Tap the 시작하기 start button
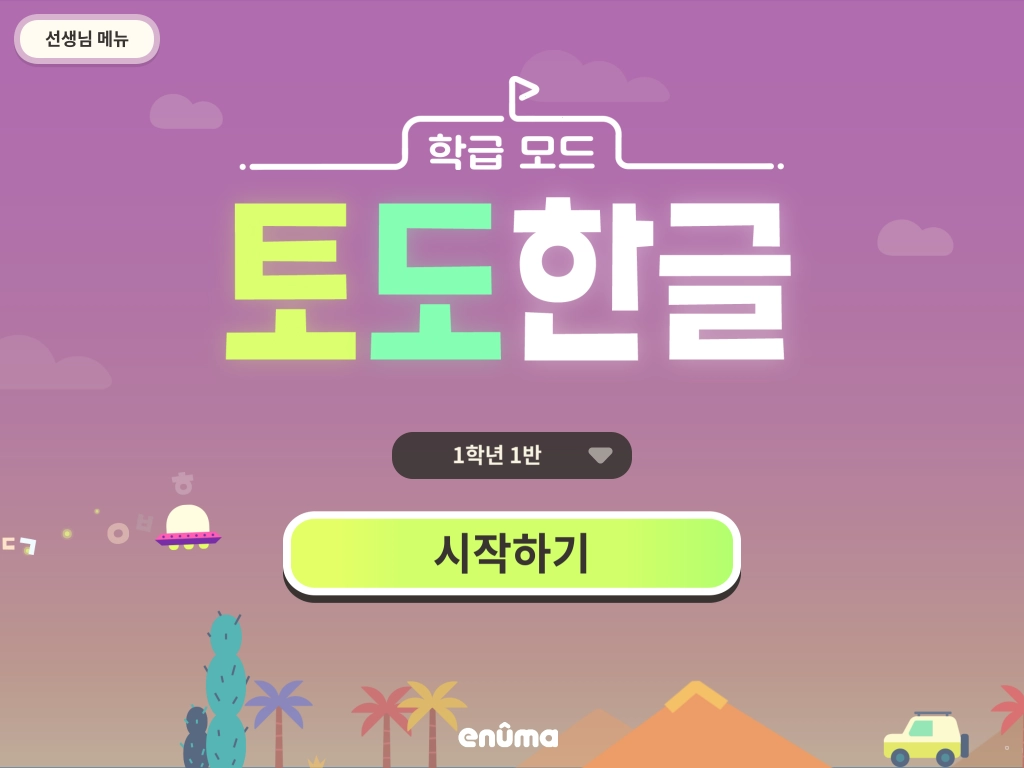Image resolution: width=1024 pixels, height=768 pixels. [512, 553]
